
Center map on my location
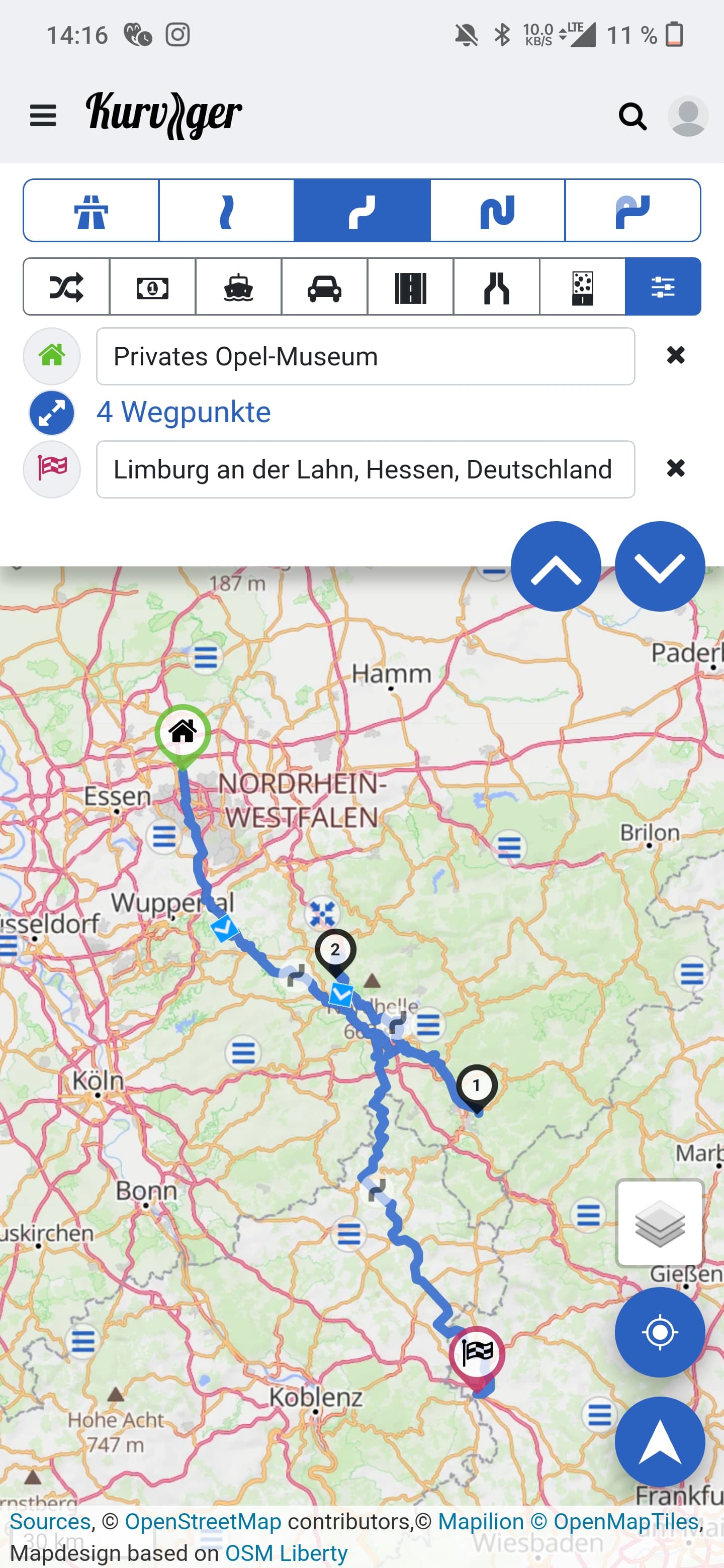click(660, 1332)
